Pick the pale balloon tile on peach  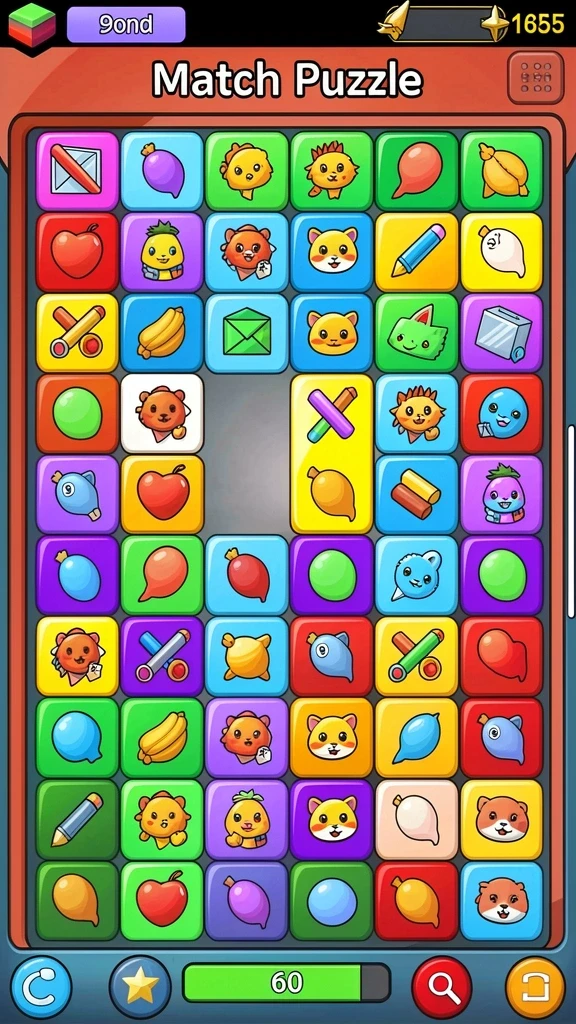pyautogui.click(x=417, y=819)
